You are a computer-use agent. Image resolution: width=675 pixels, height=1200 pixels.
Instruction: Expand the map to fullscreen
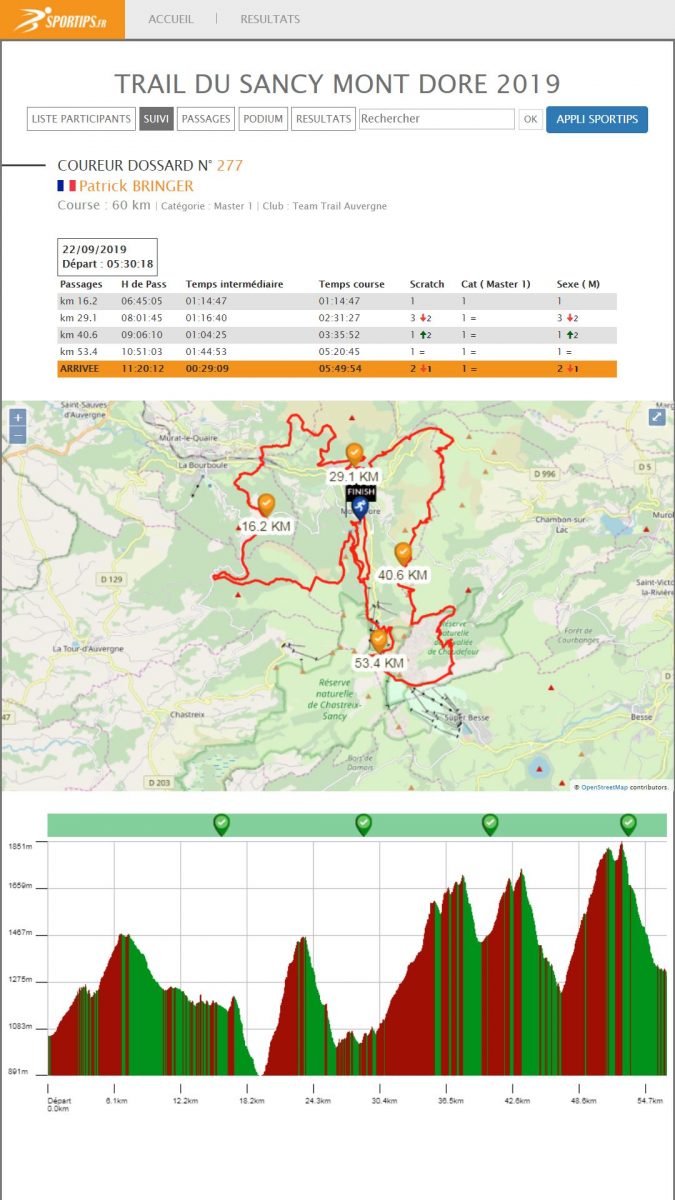pos(657,417)
